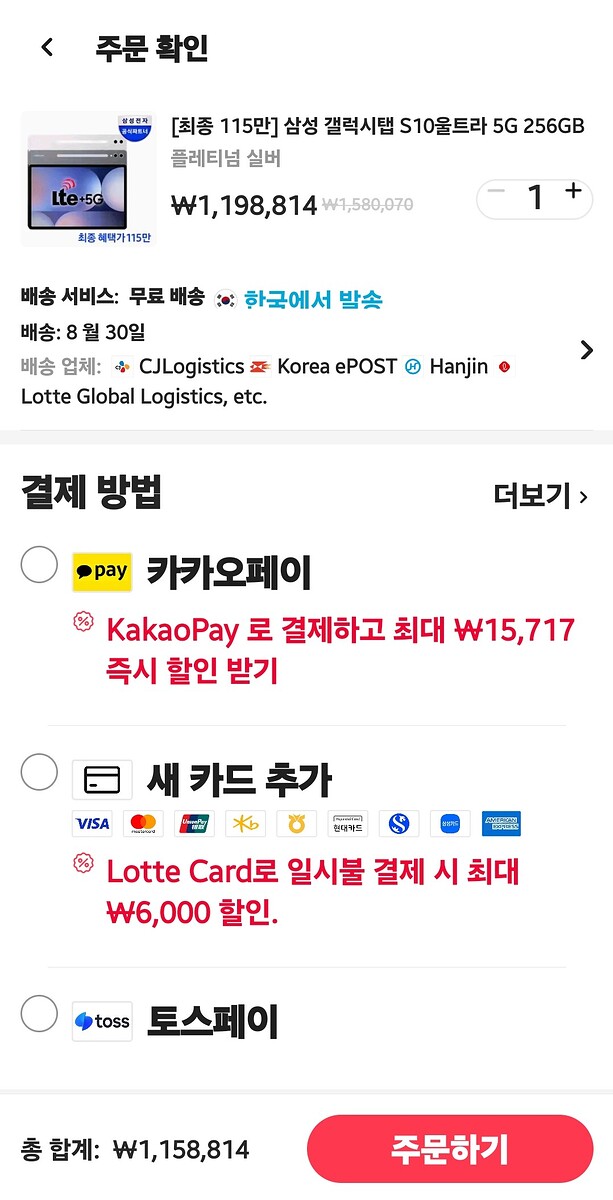Select 카카오페이 as the payment method
This screenshot has height=1200, width=613.
(x=39, y=566)
